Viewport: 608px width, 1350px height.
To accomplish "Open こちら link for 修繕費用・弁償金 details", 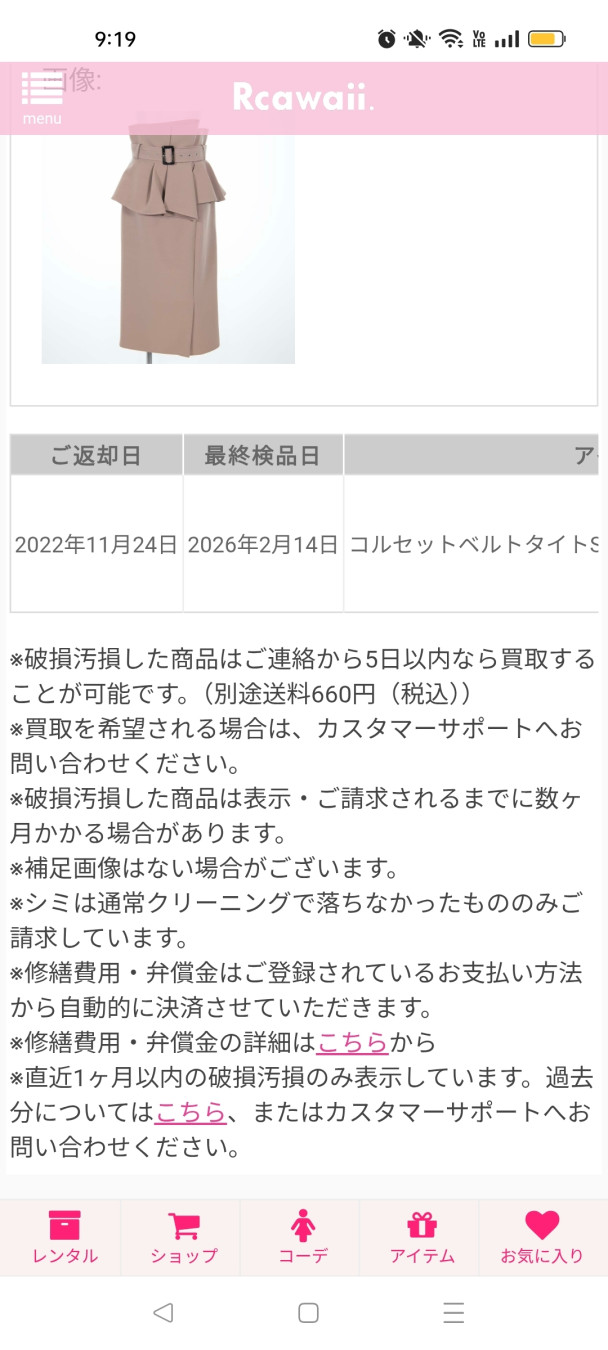I will pyautogui.click(x=352, y=1042).
